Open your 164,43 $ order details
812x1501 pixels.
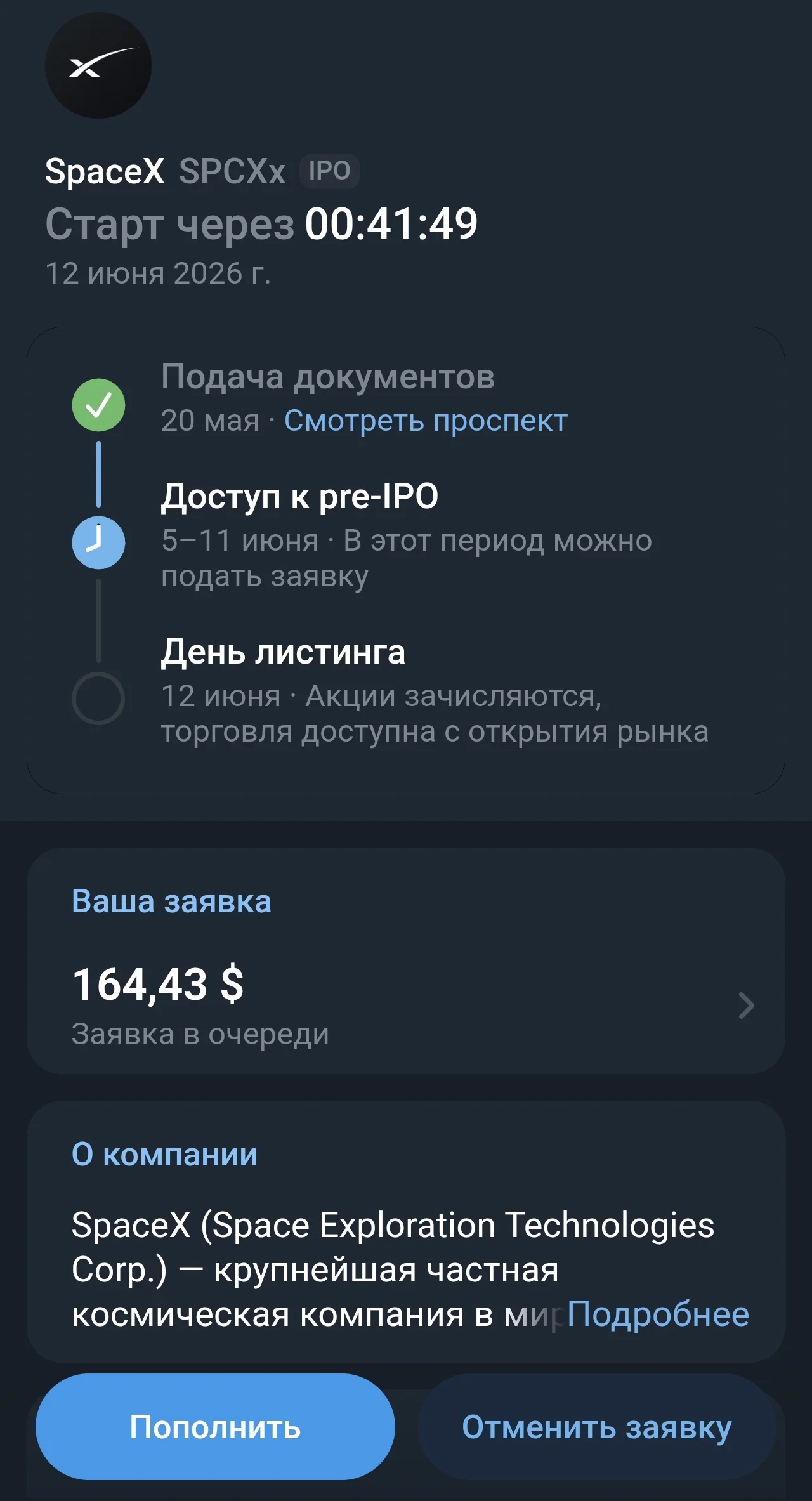pos(406,960)
